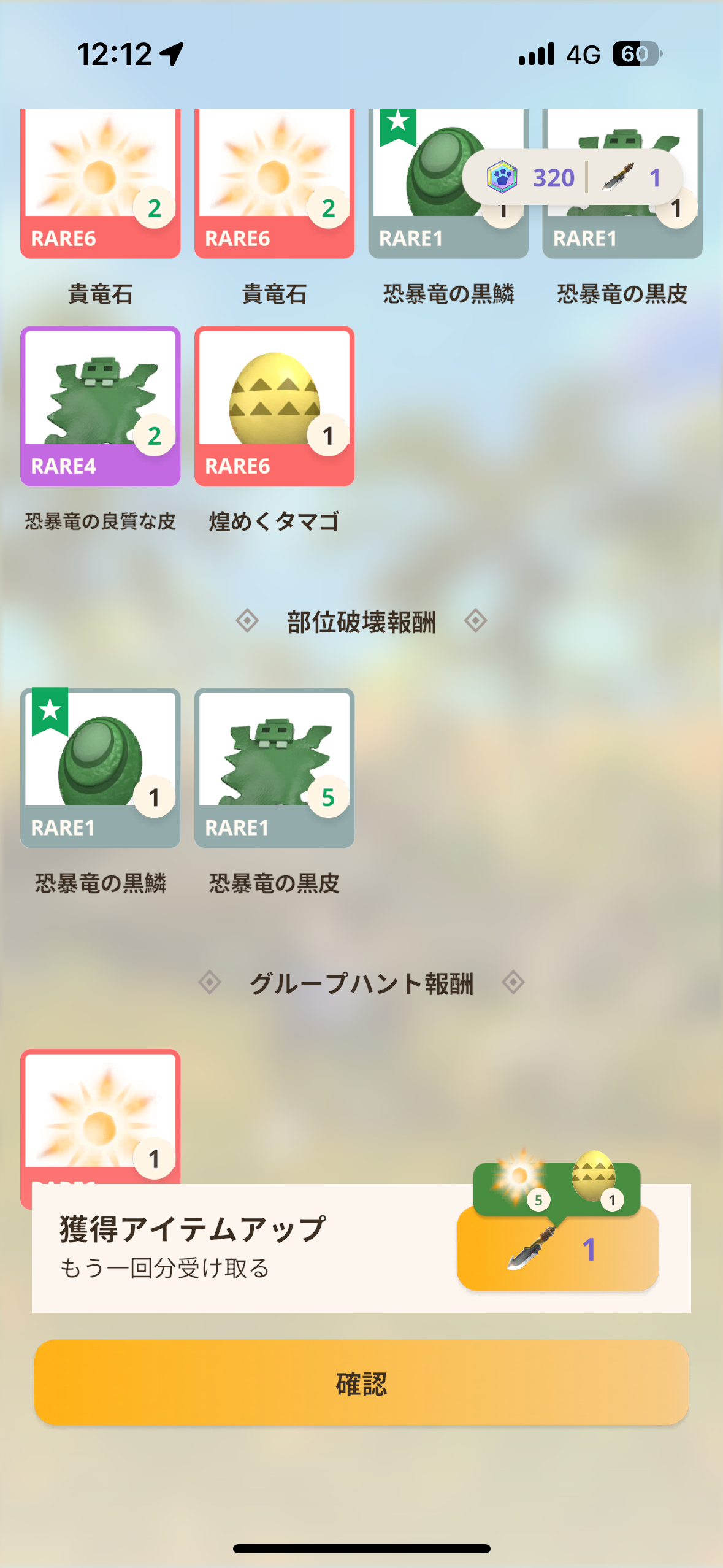Open the 恐暴竜の黒皮 card with quantity 5

(274, 767)
